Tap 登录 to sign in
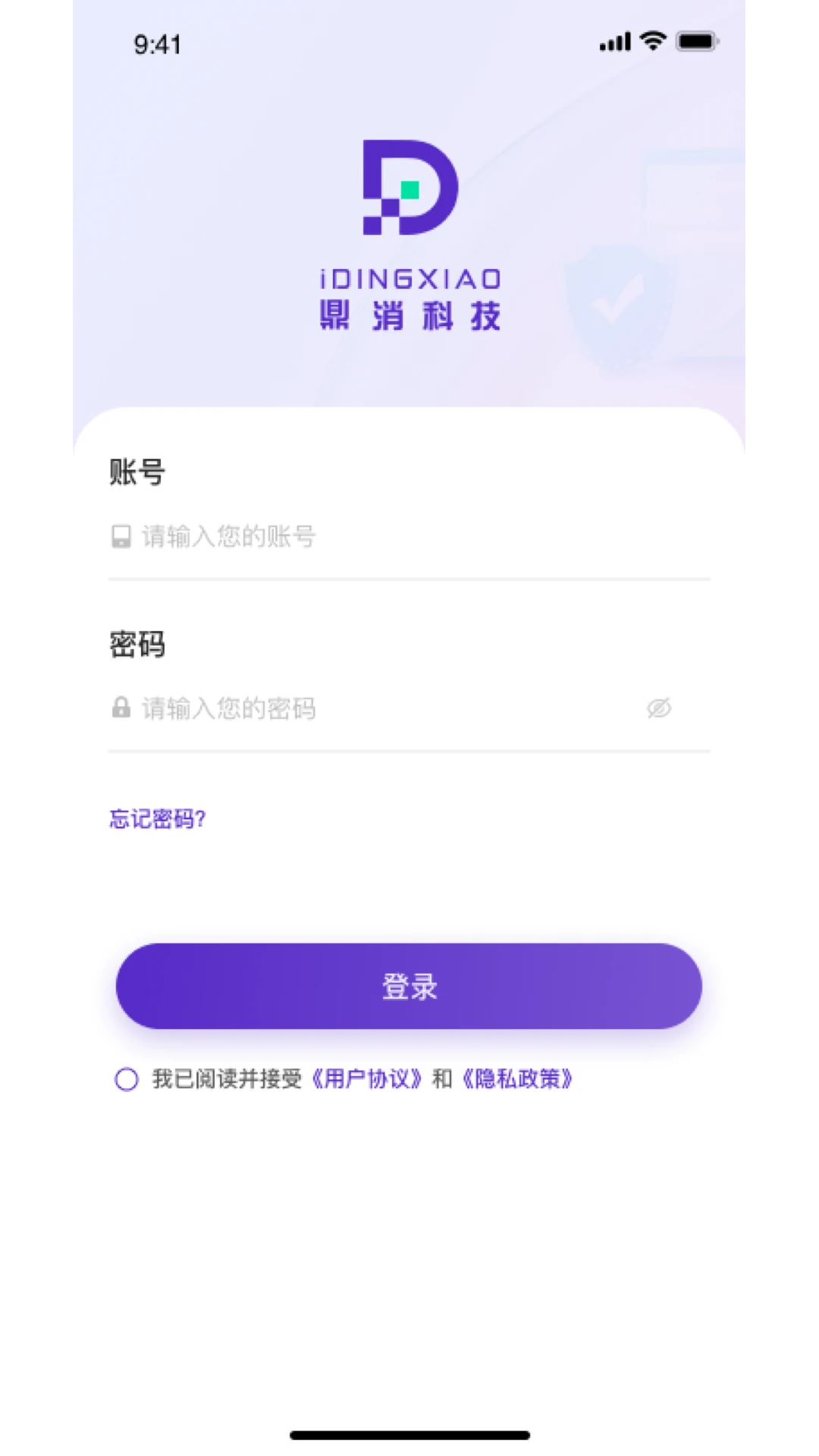Image resolution: width=819 pixels, height=1456 pixels. coord(409,986)
